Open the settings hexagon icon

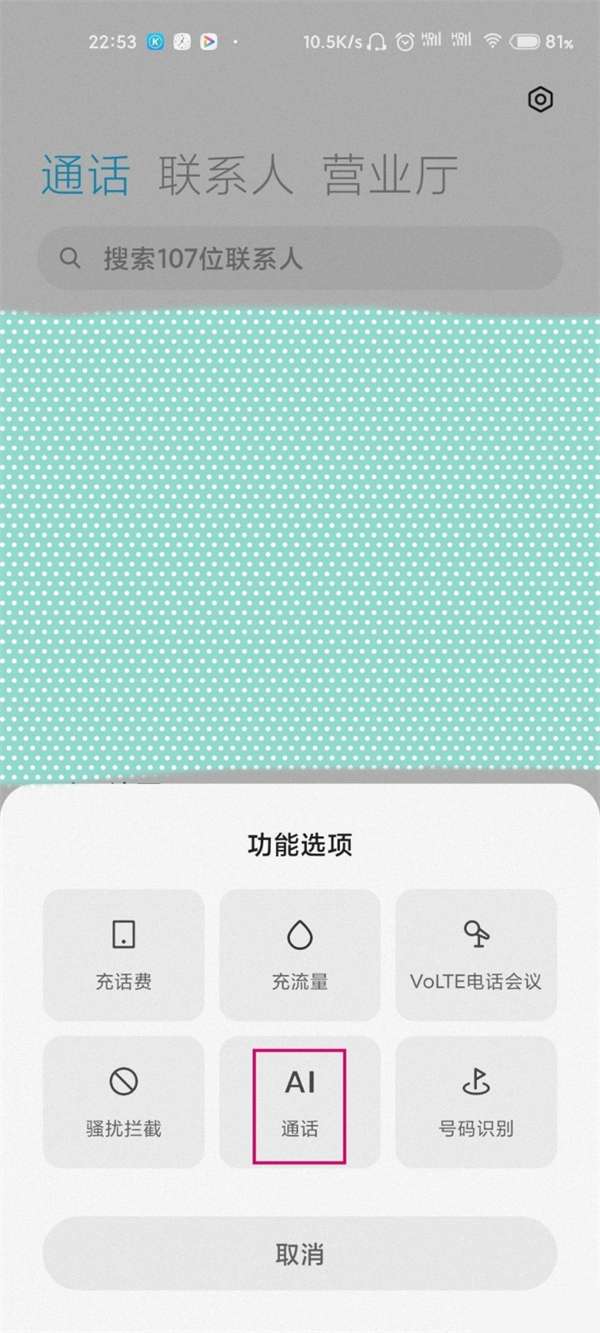coord(540,99)
